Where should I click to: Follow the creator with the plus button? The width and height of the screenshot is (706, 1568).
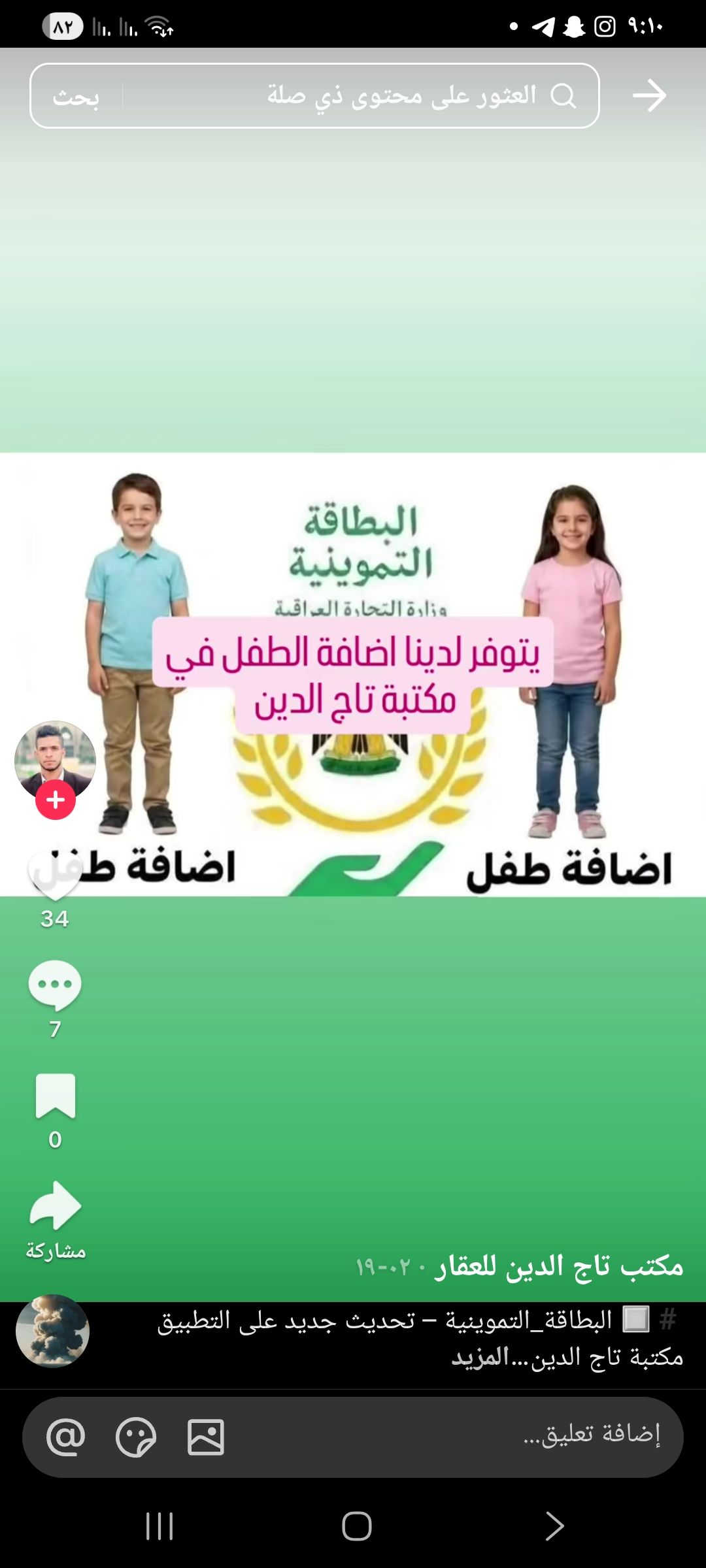point(56,800)
